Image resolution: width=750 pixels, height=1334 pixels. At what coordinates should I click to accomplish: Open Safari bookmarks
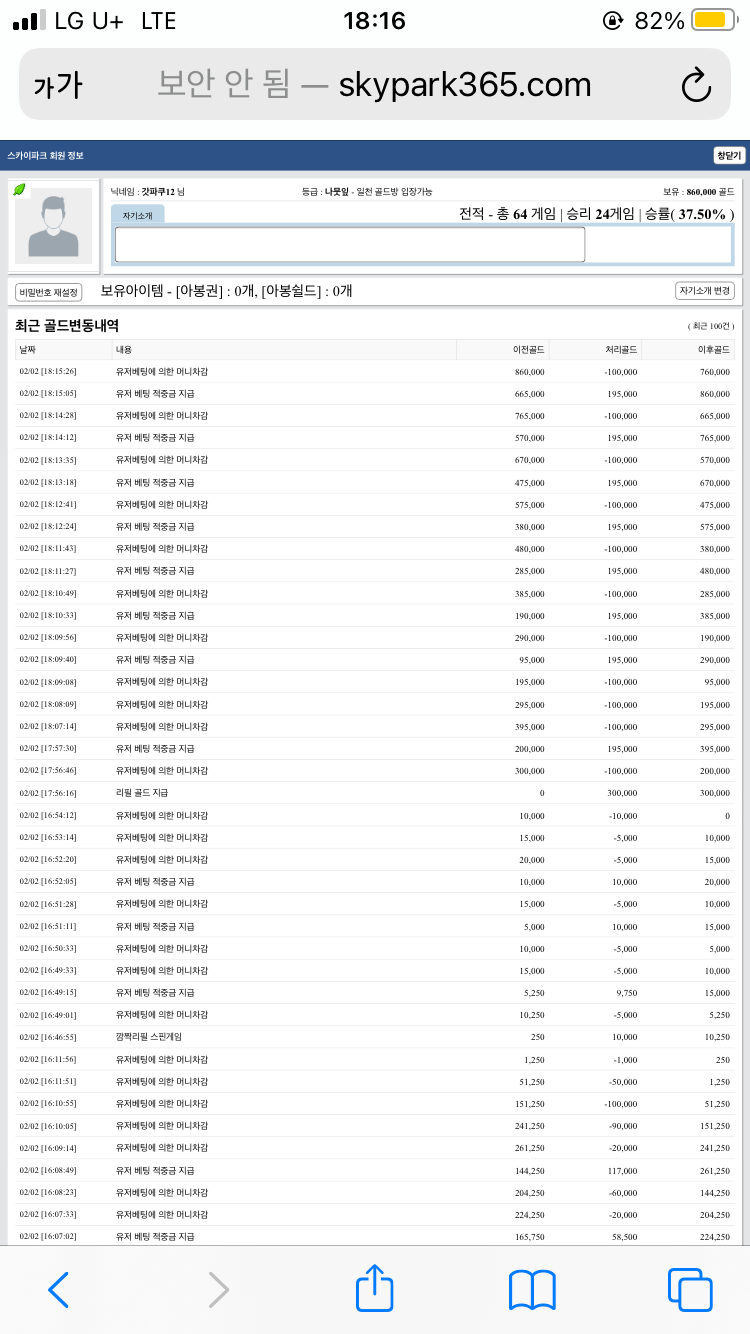coord(532,1290)
